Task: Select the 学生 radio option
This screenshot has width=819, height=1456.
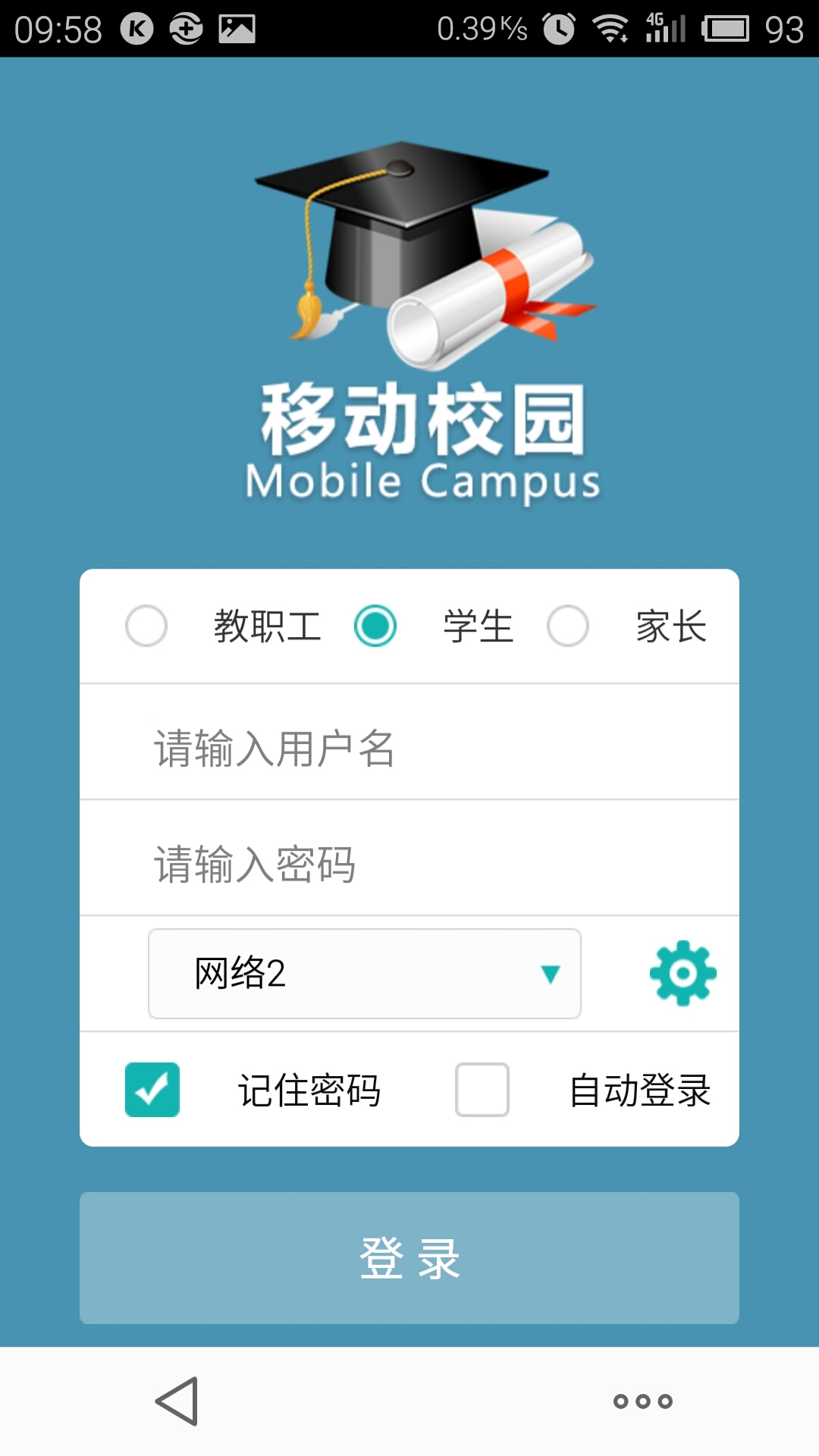Action: pyautogui.click(x=375, y=626)
